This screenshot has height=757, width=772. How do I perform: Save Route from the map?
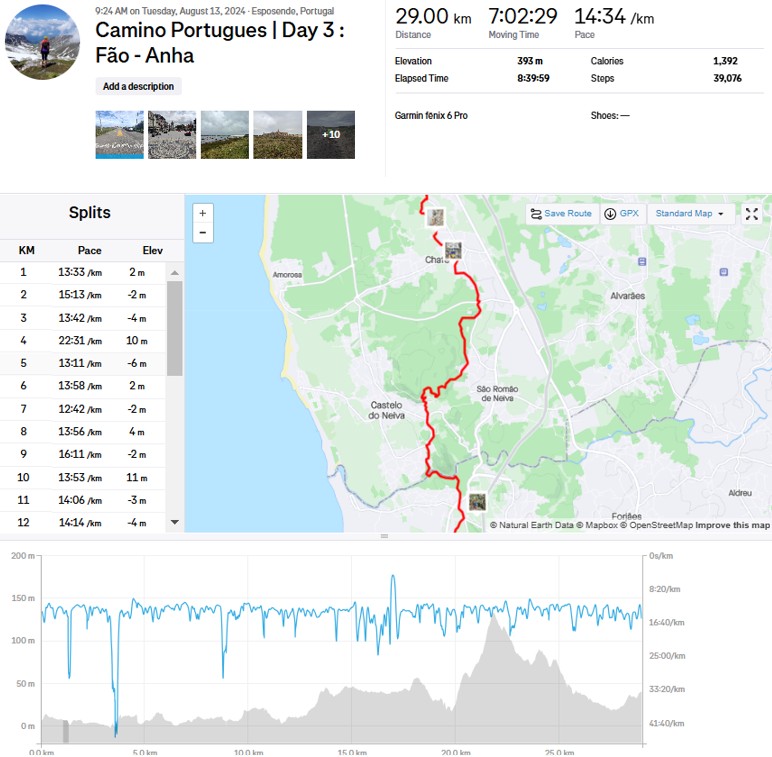[x=561, y=214]
